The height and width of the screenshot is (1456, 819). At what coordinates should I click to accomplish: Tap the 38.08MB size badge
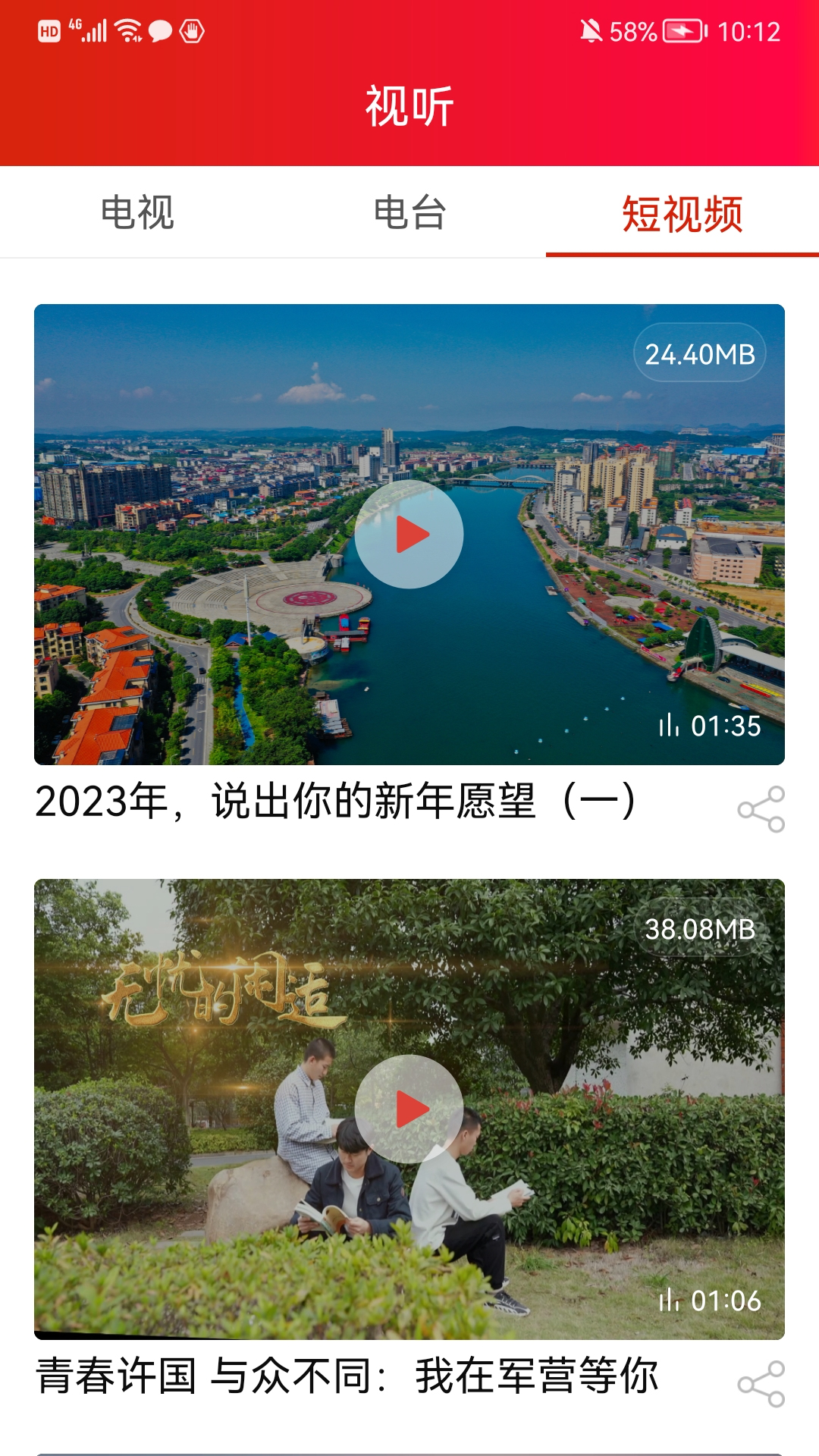[701, 927]
